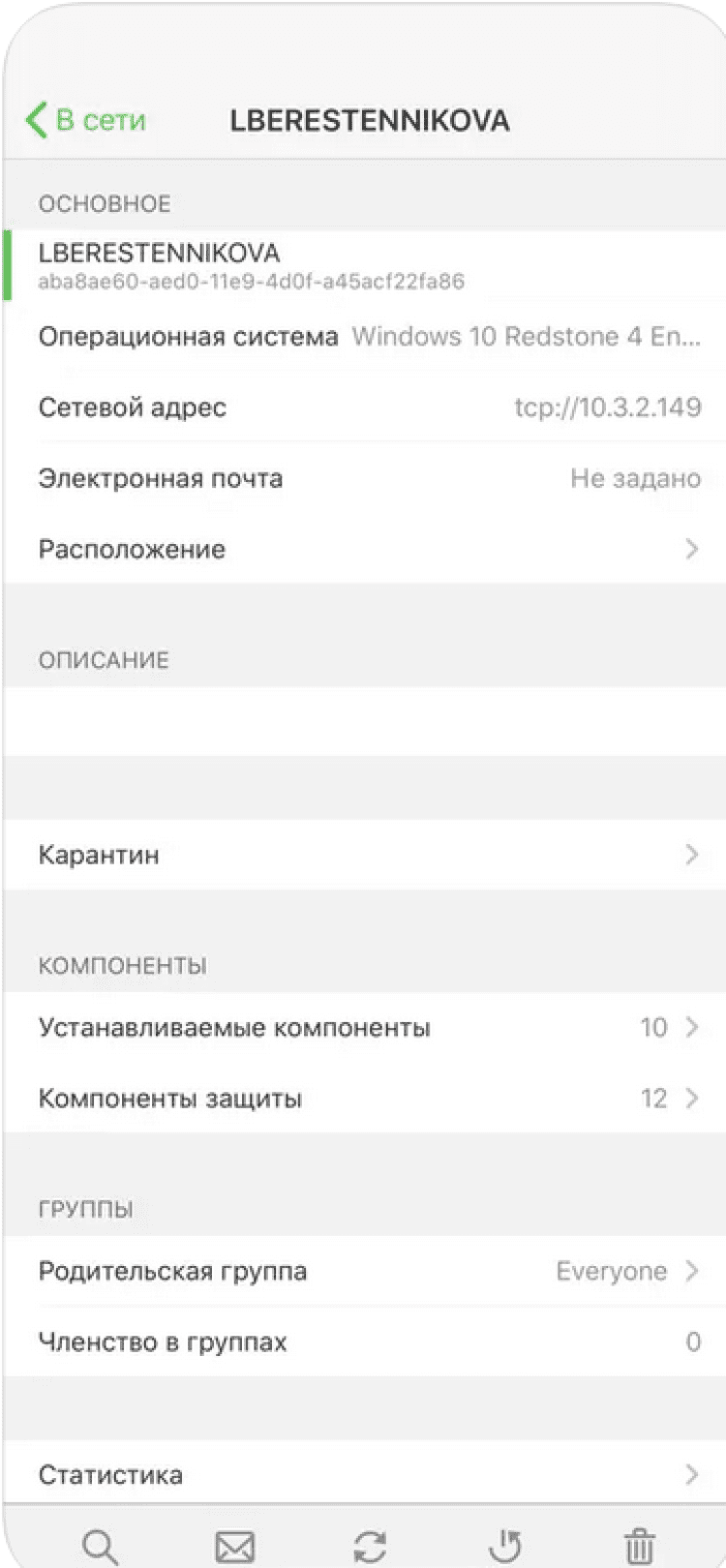Tap the search magnifier icon
726x1568 pixels.
coord(100,1546)
